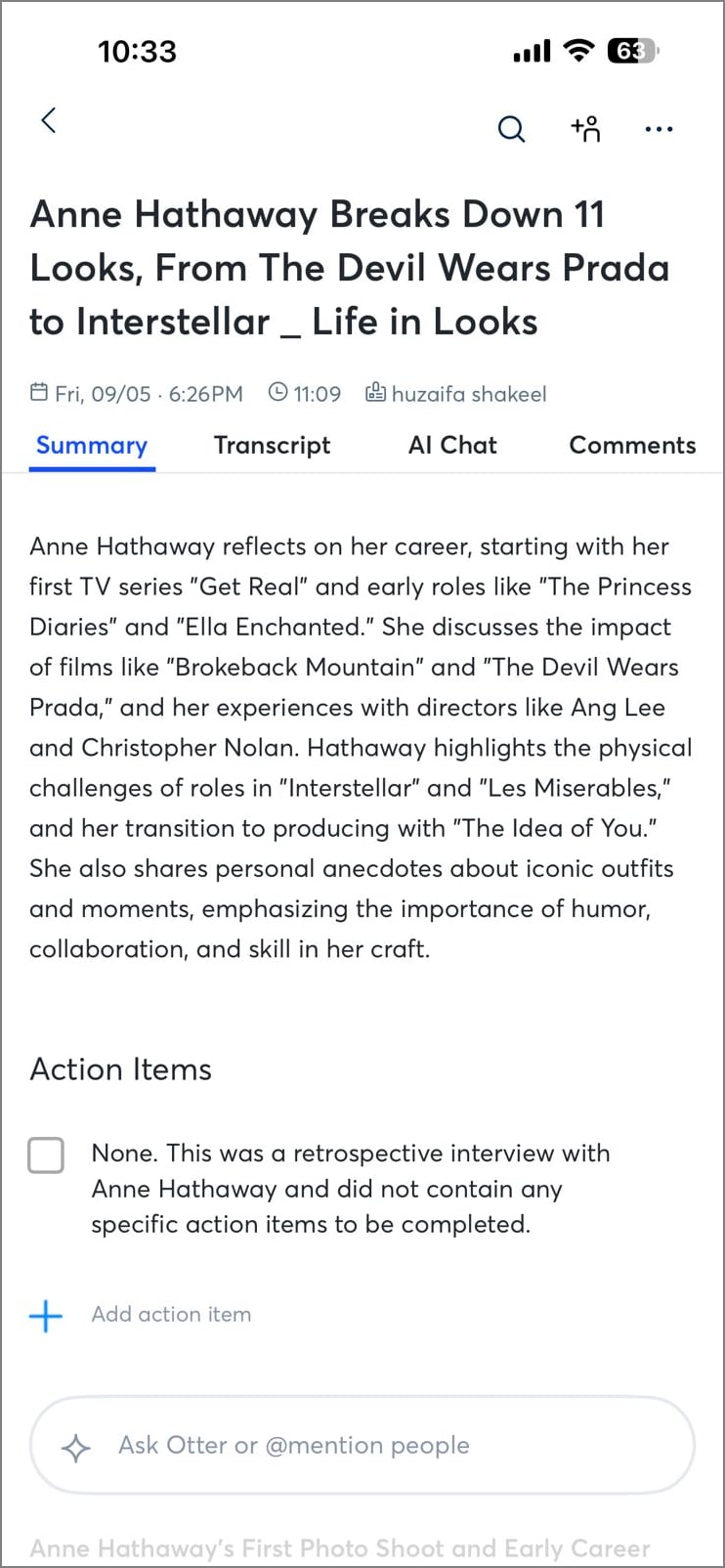Select the Summary tab

tap(92, 446)
